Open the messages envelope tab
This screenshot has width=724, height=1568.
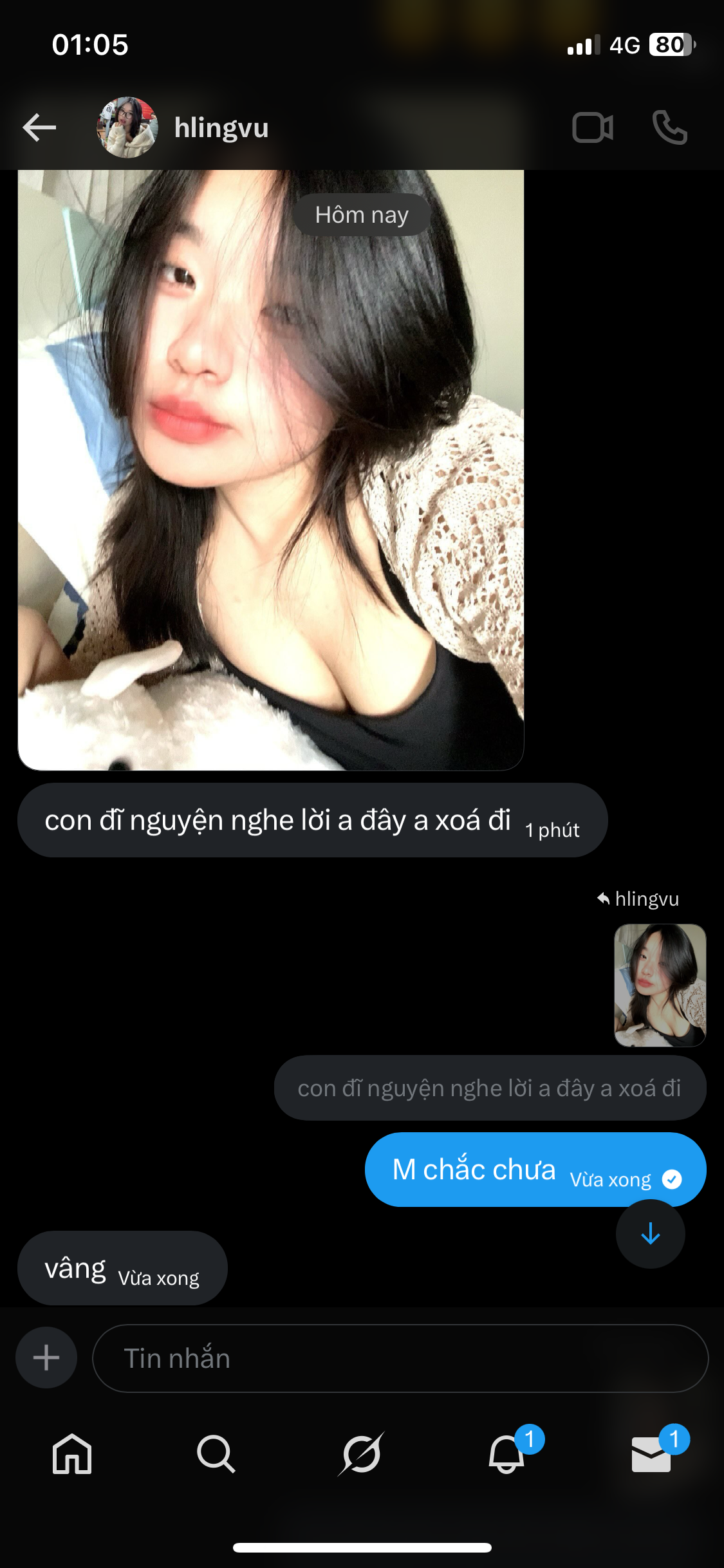point(651,1453)
